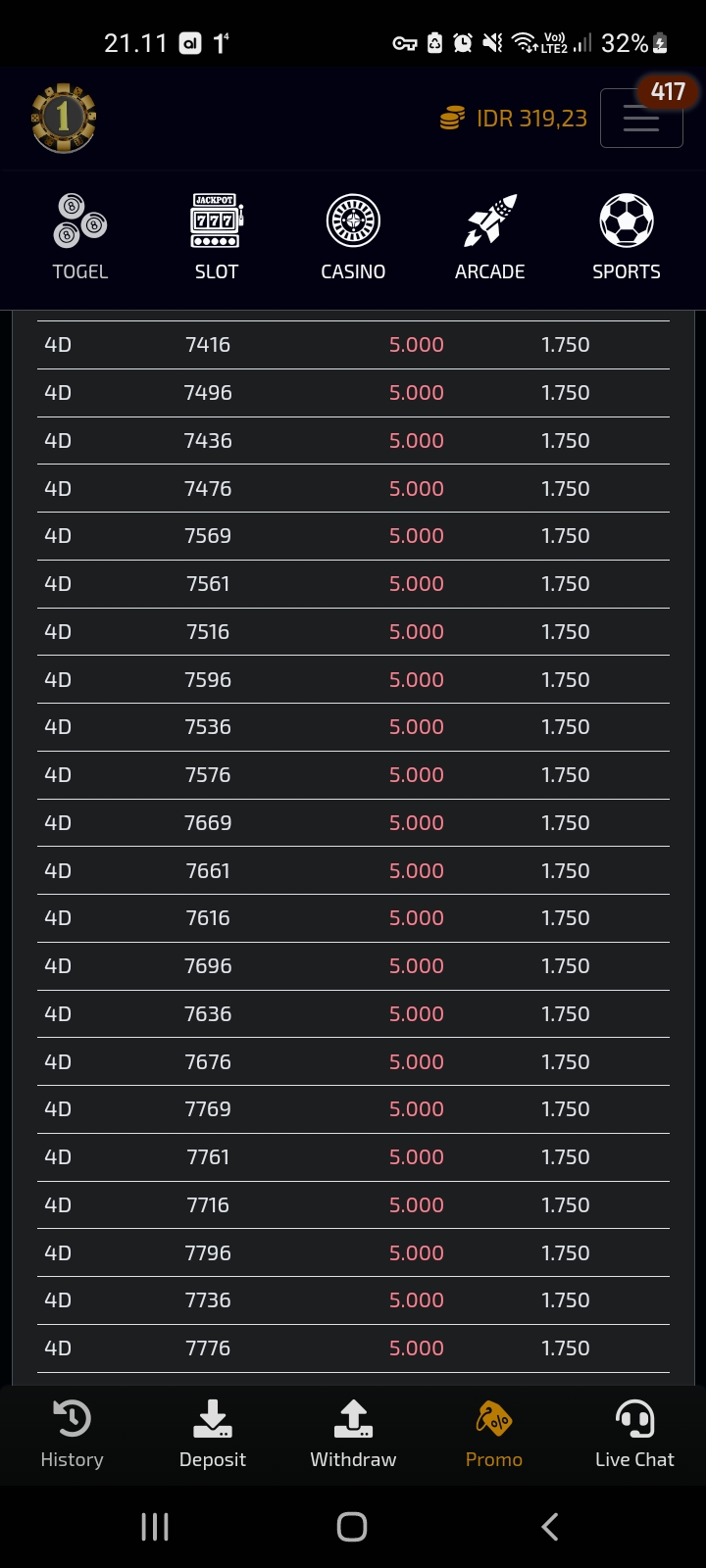The height and width of the screenshot is (1568, 706).
Task: Show available Promo offers
Action: click(494, 1434)
